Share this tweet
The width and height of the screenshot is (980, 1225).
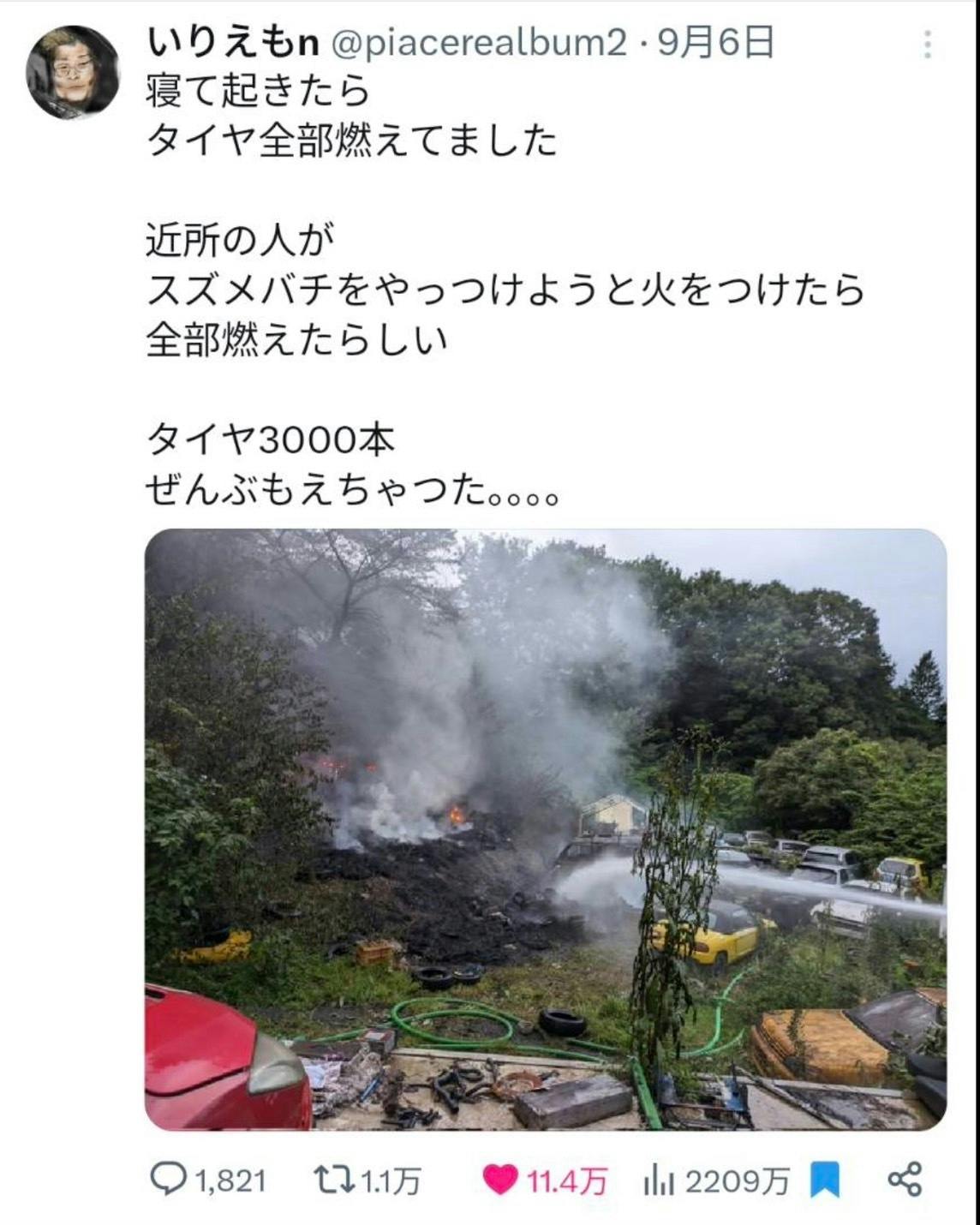click(x=905, y=1180)
